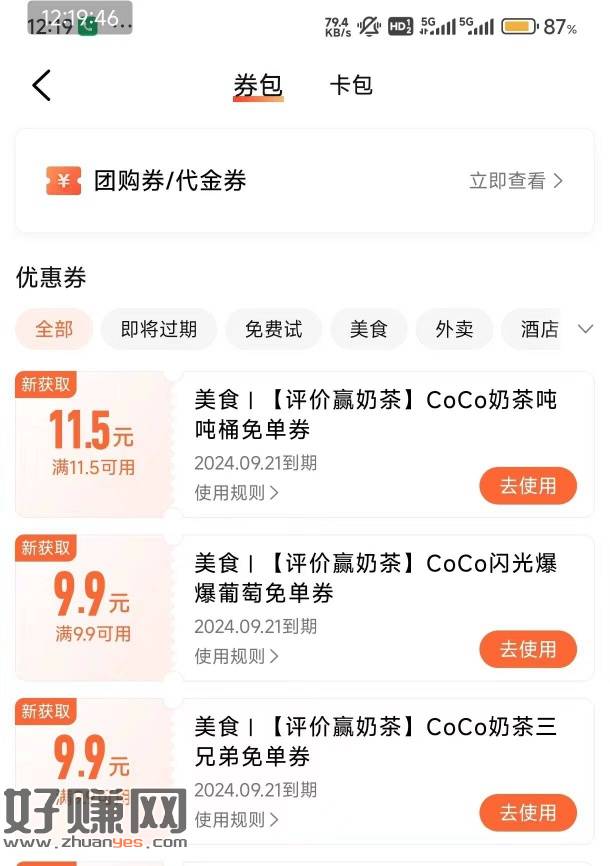Use the CoCo奶茶三兄弟 coupon with 去使用
The height and width of the screenshot is (866, 610).
pos(528,813)
